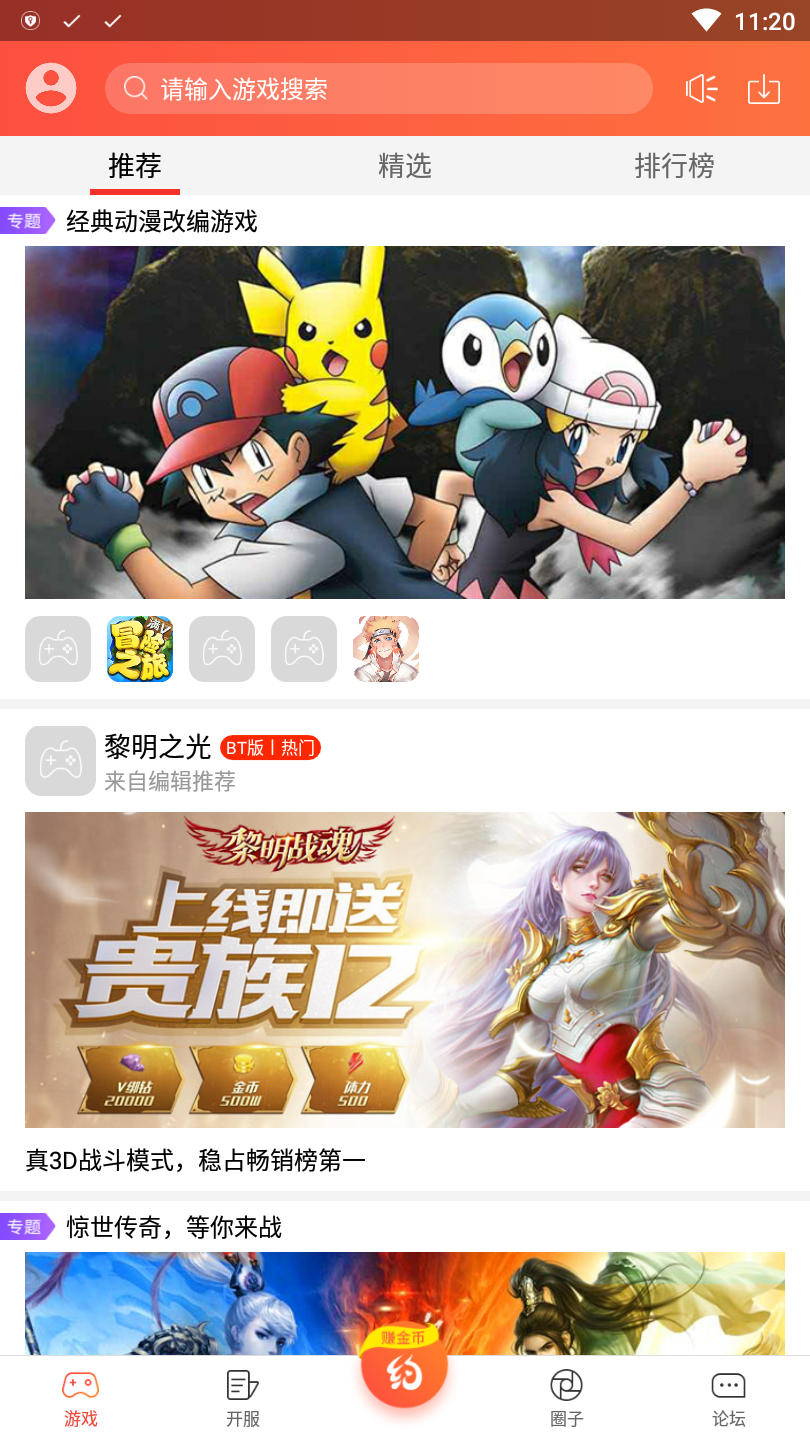Select the 推荐 tab
Screen dimensions: 810x1440
[135, 166]
